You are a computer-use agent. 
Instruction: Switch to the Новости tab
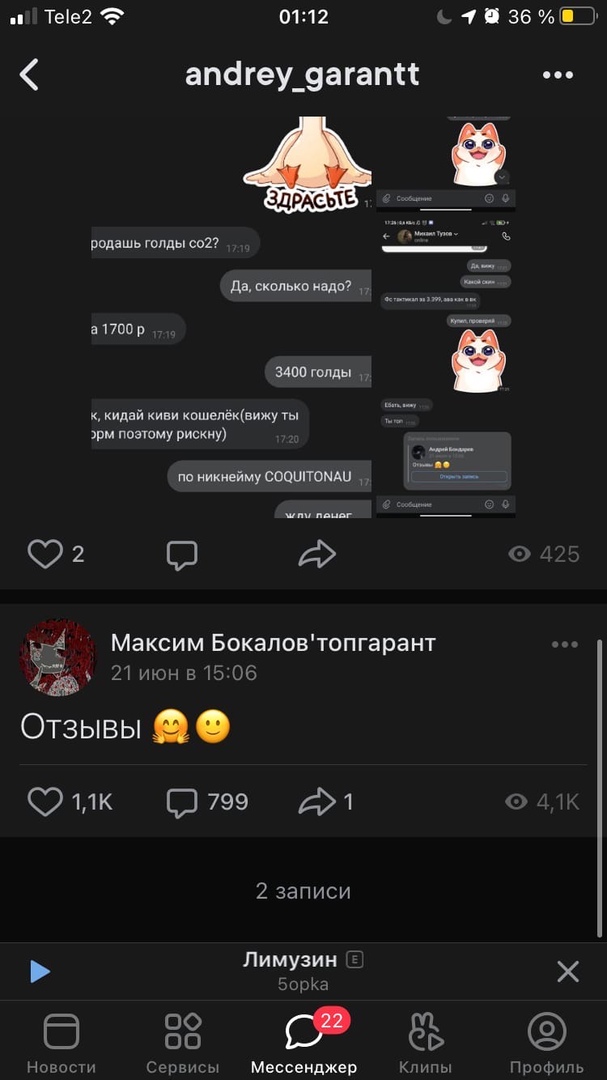61,1043
